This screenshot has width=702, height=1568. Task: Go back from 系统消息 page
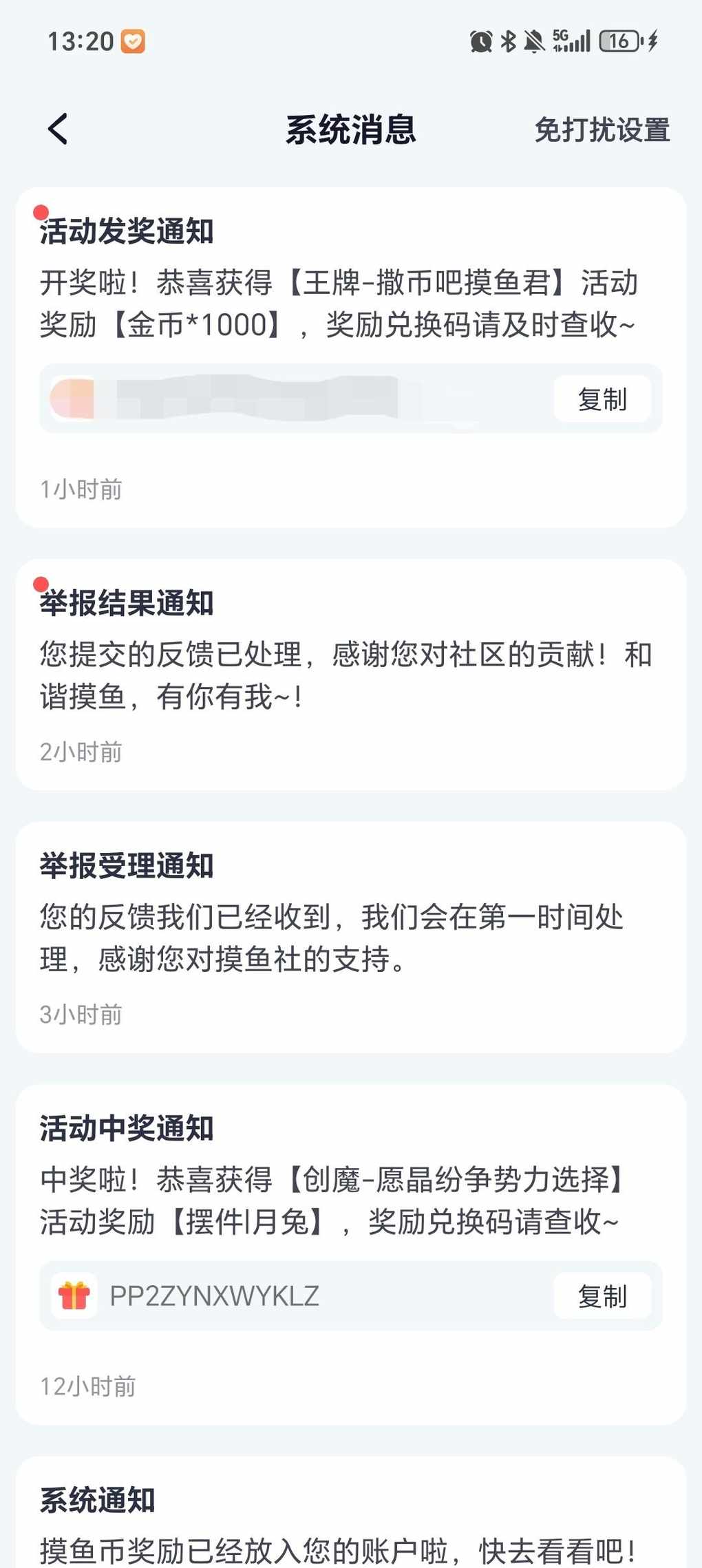(x=58, y=129)
